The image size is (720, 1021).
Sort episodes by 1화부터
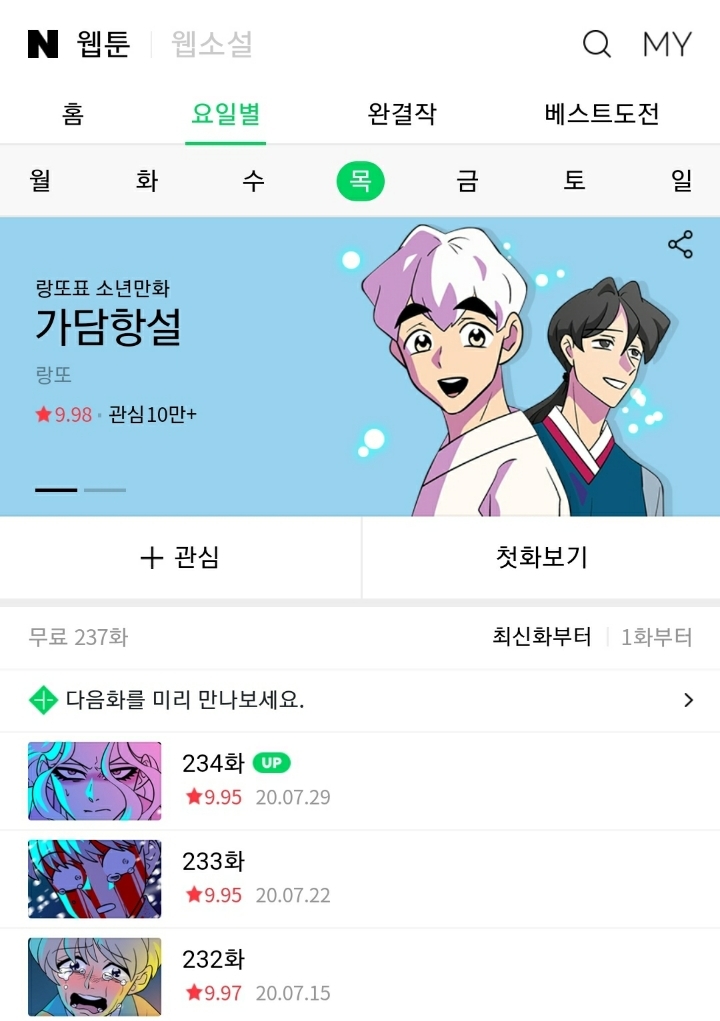pos(656,637)
